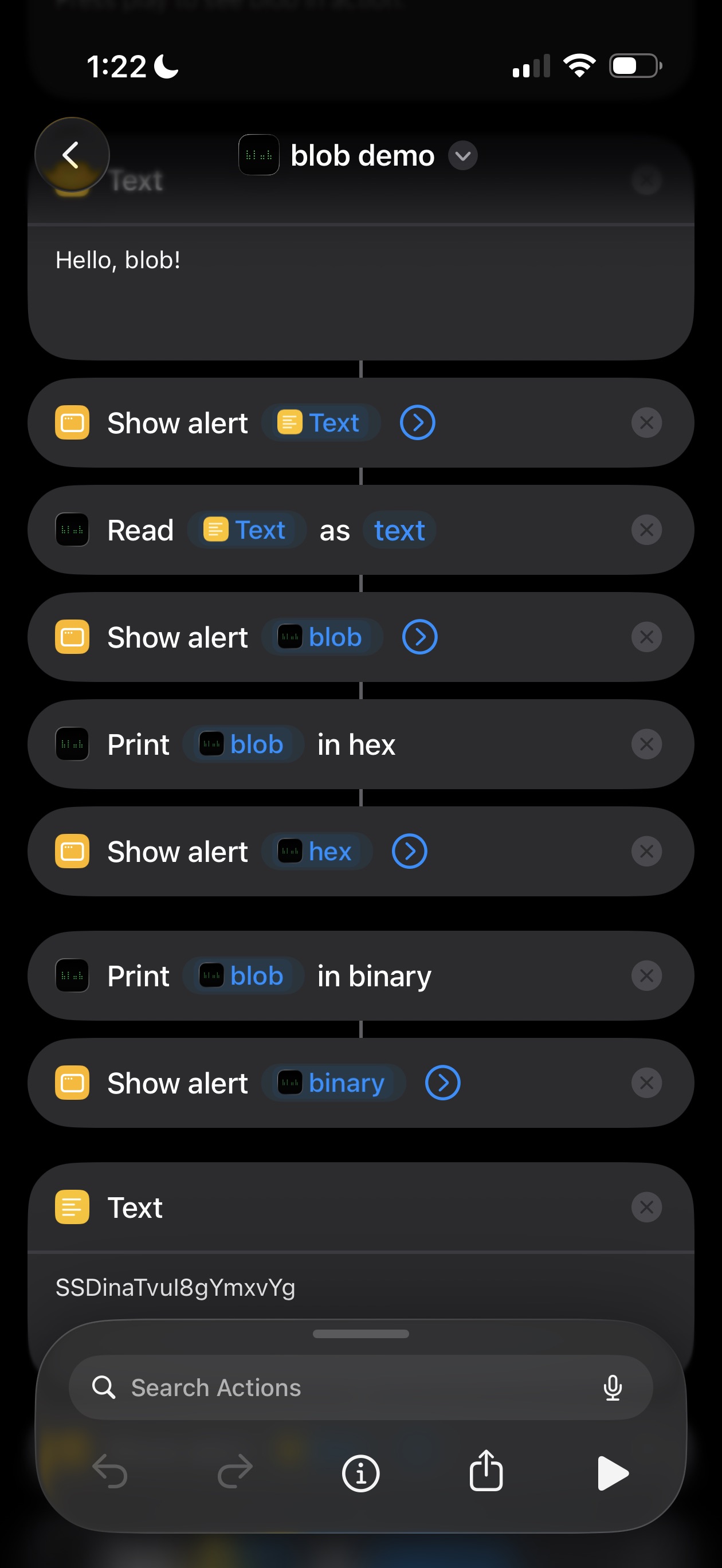Delete the Print blob in hex action

pyautogui.click(x=646, y=744)
